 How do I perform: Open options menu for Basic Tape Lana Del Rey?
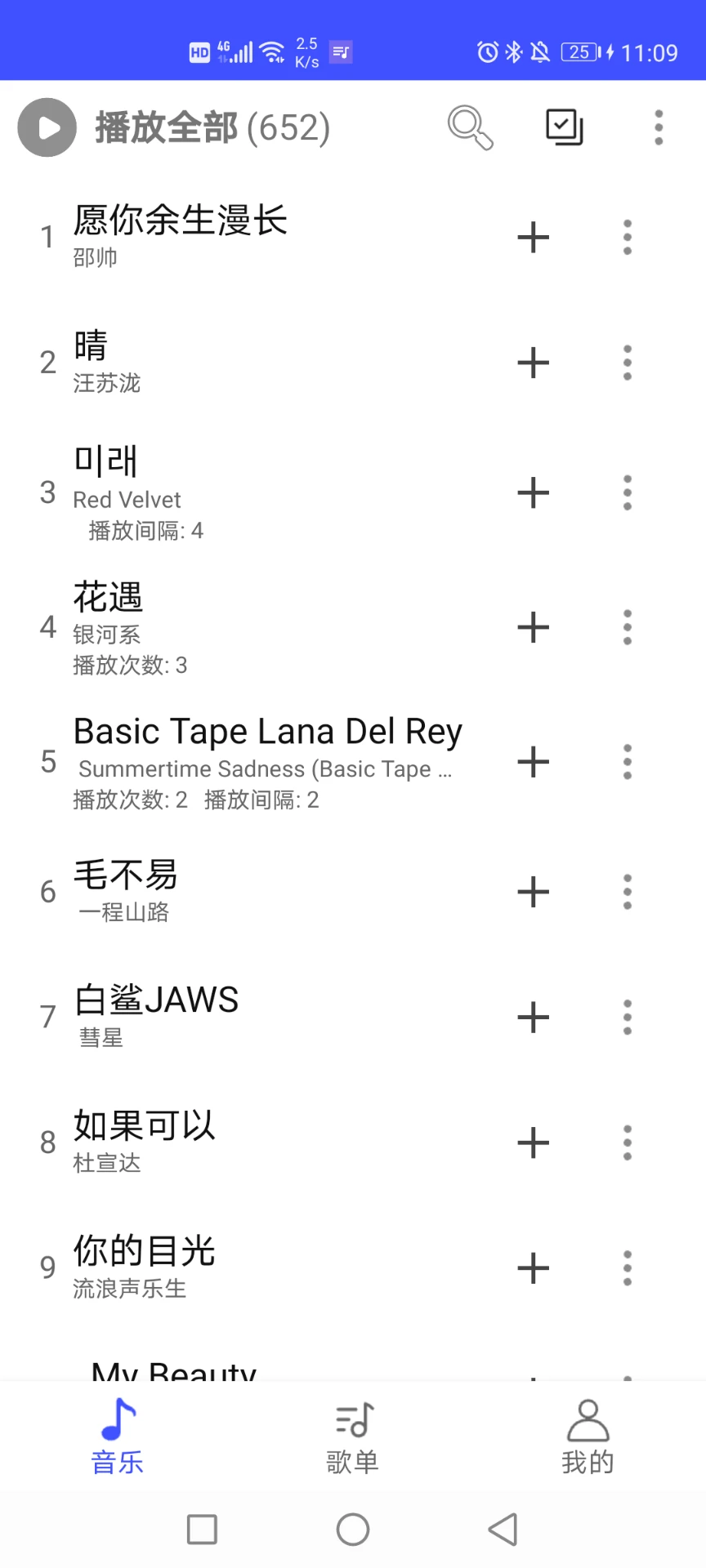tap(627, 761)
